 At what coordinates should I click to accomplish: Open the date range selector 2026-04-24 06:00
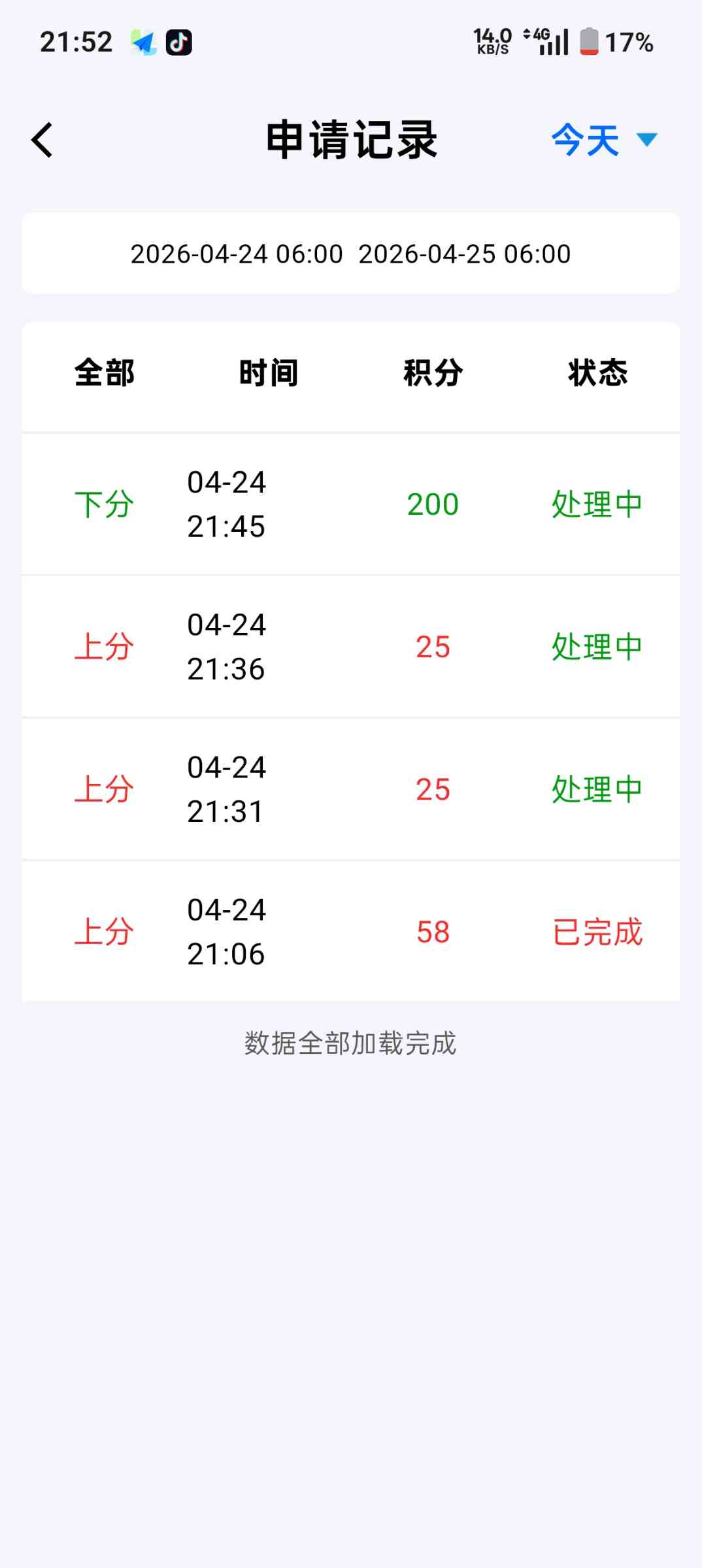click(x=237, y=254)
